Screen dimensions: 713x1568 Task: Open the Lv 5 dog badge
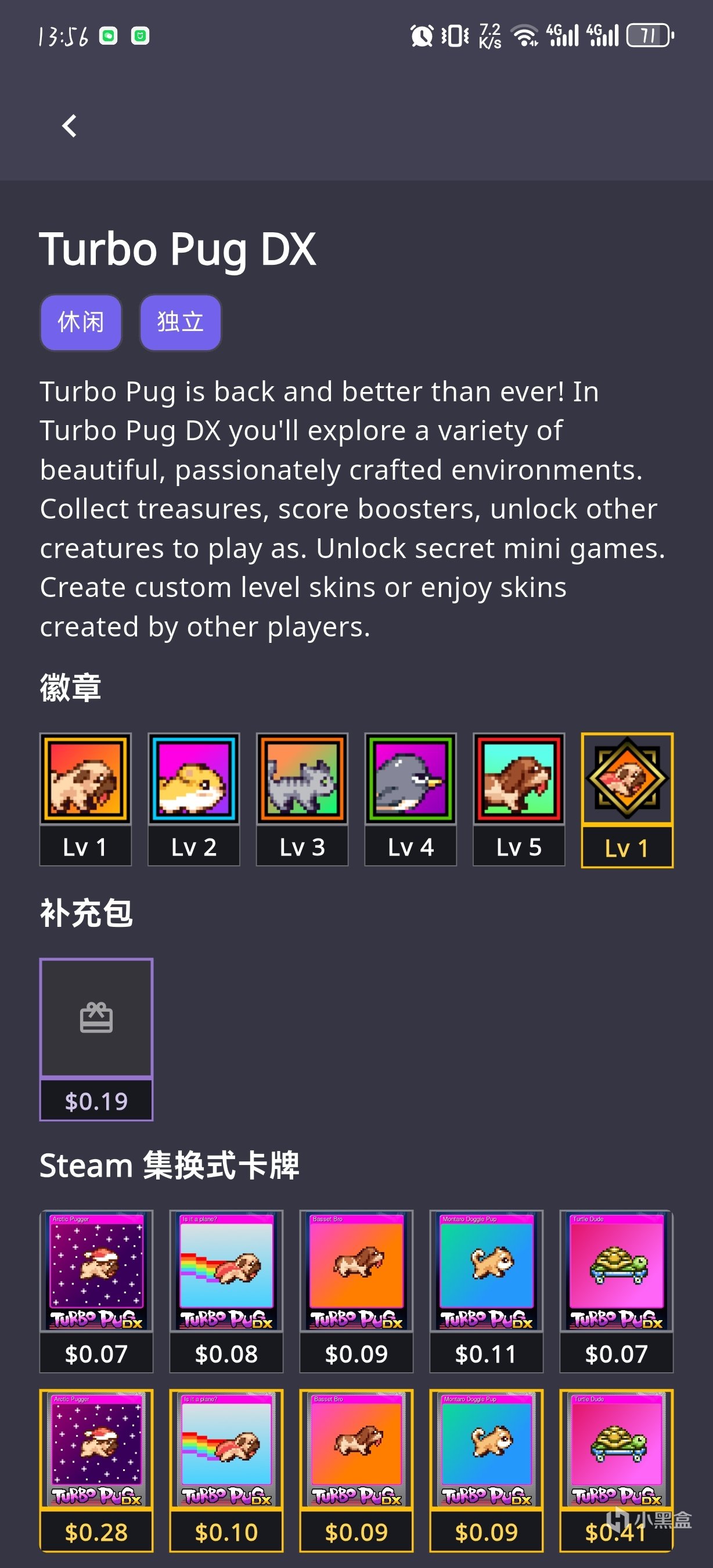pyautogui.click(x=519, y=799)
